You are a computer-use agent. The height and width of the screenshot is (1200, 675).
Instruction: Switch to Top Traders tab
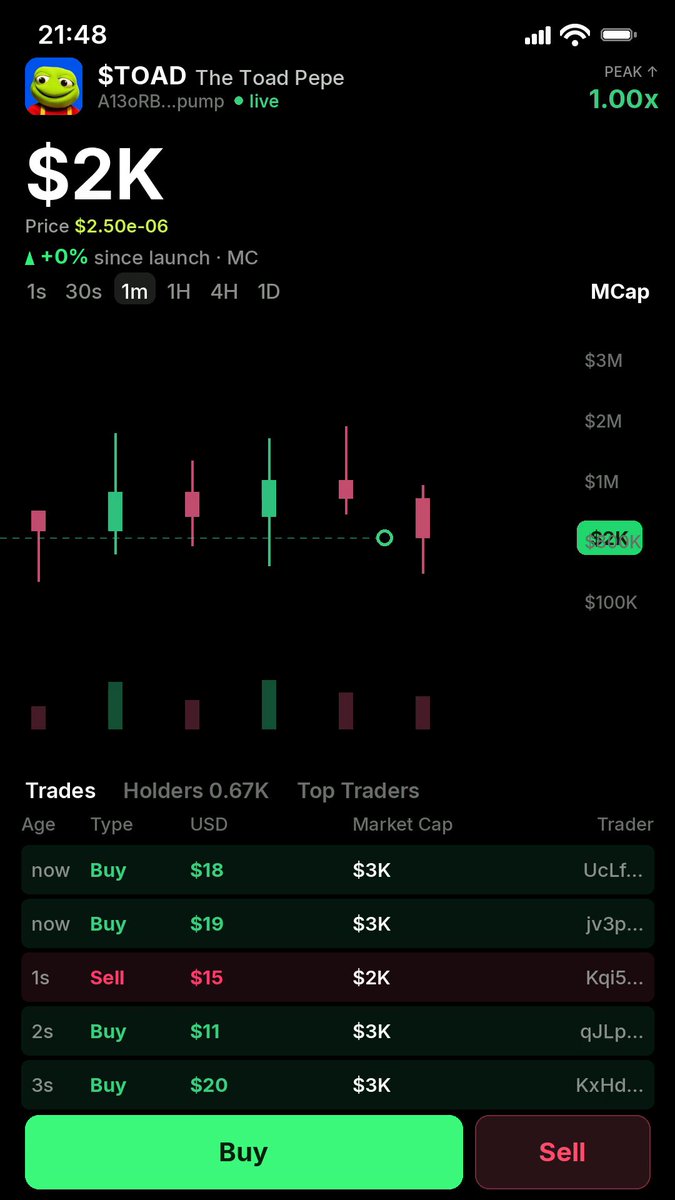pyautogui.click(x=358, y=791)
